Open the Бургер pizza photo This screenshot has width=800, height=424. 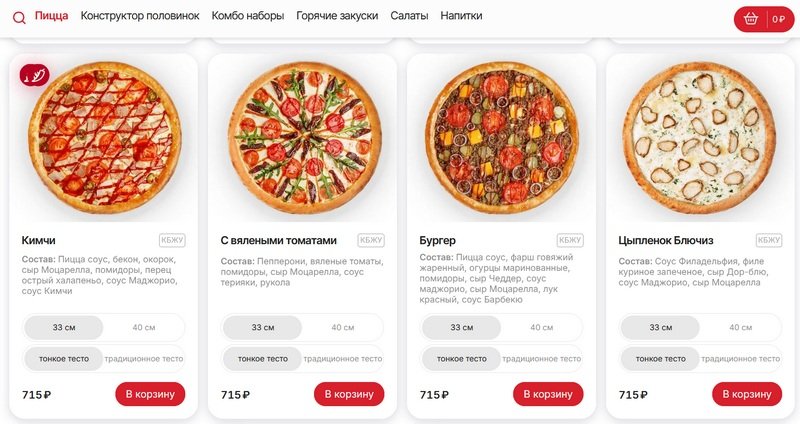[501, 137]
